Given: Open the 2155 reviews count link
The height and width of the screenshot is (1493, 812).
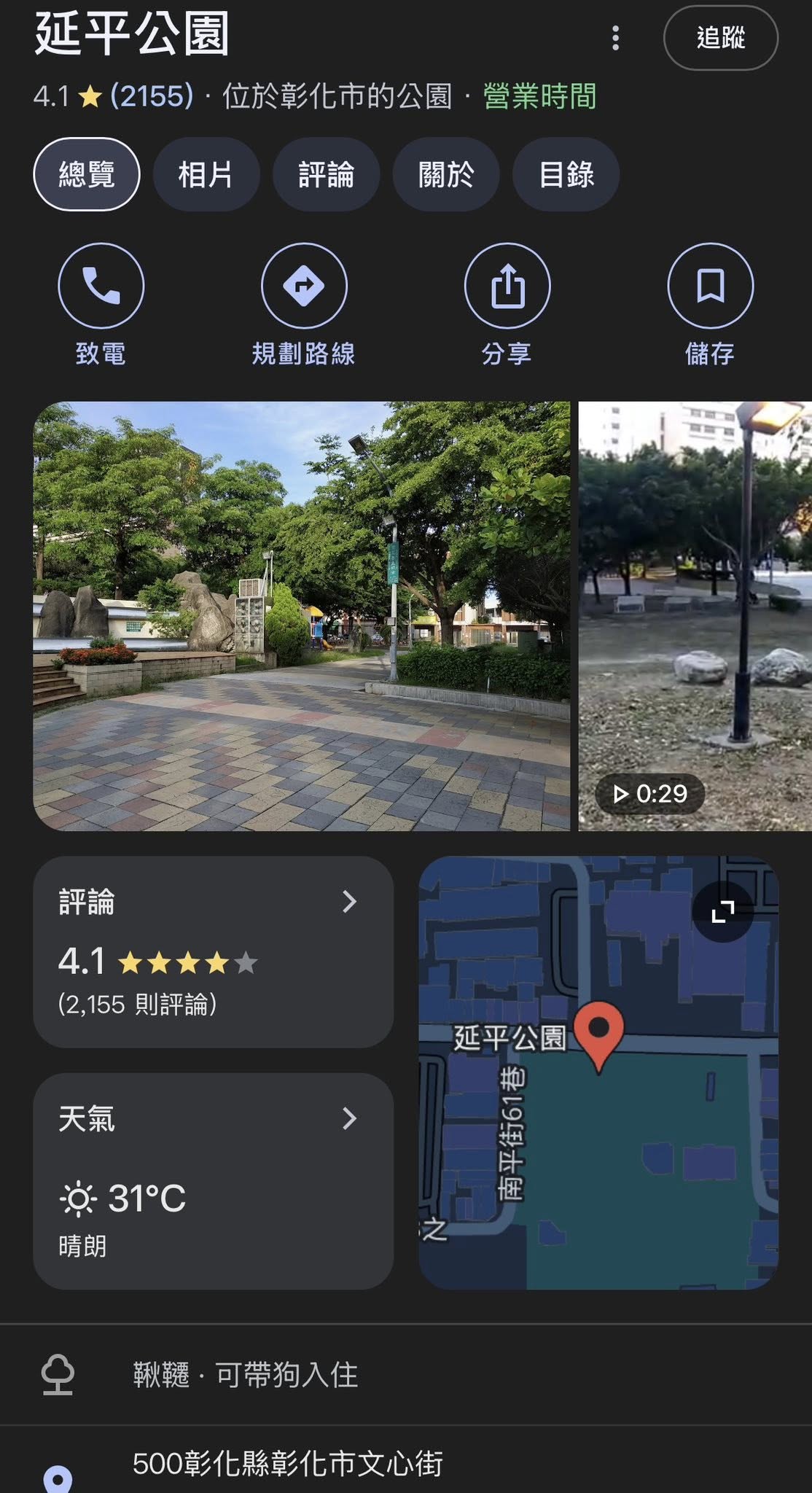Looking at the screenshot, I should (x=152, y=96).
